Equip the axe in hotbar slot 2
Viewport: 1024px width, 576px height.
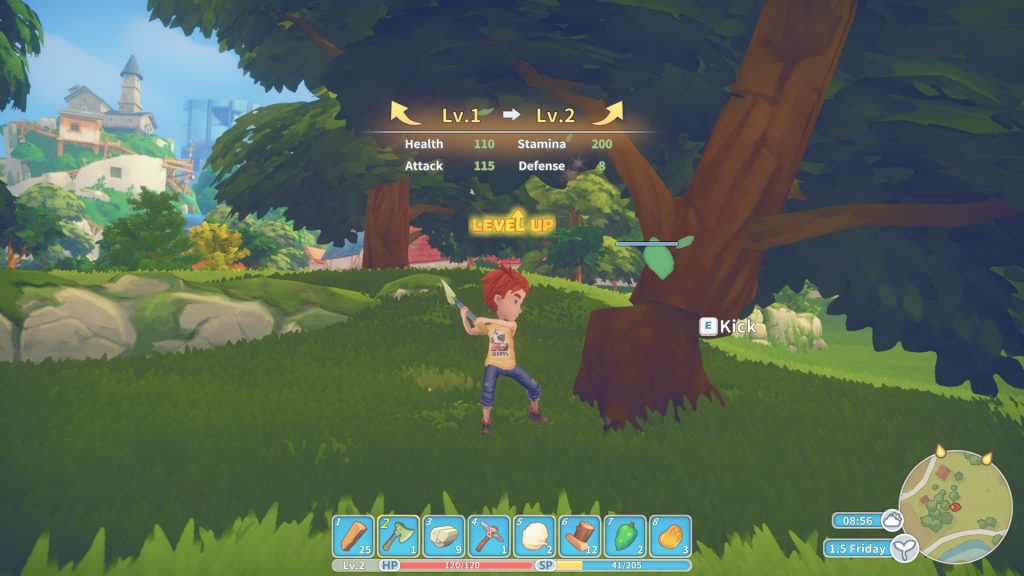[x=398, y=536]
